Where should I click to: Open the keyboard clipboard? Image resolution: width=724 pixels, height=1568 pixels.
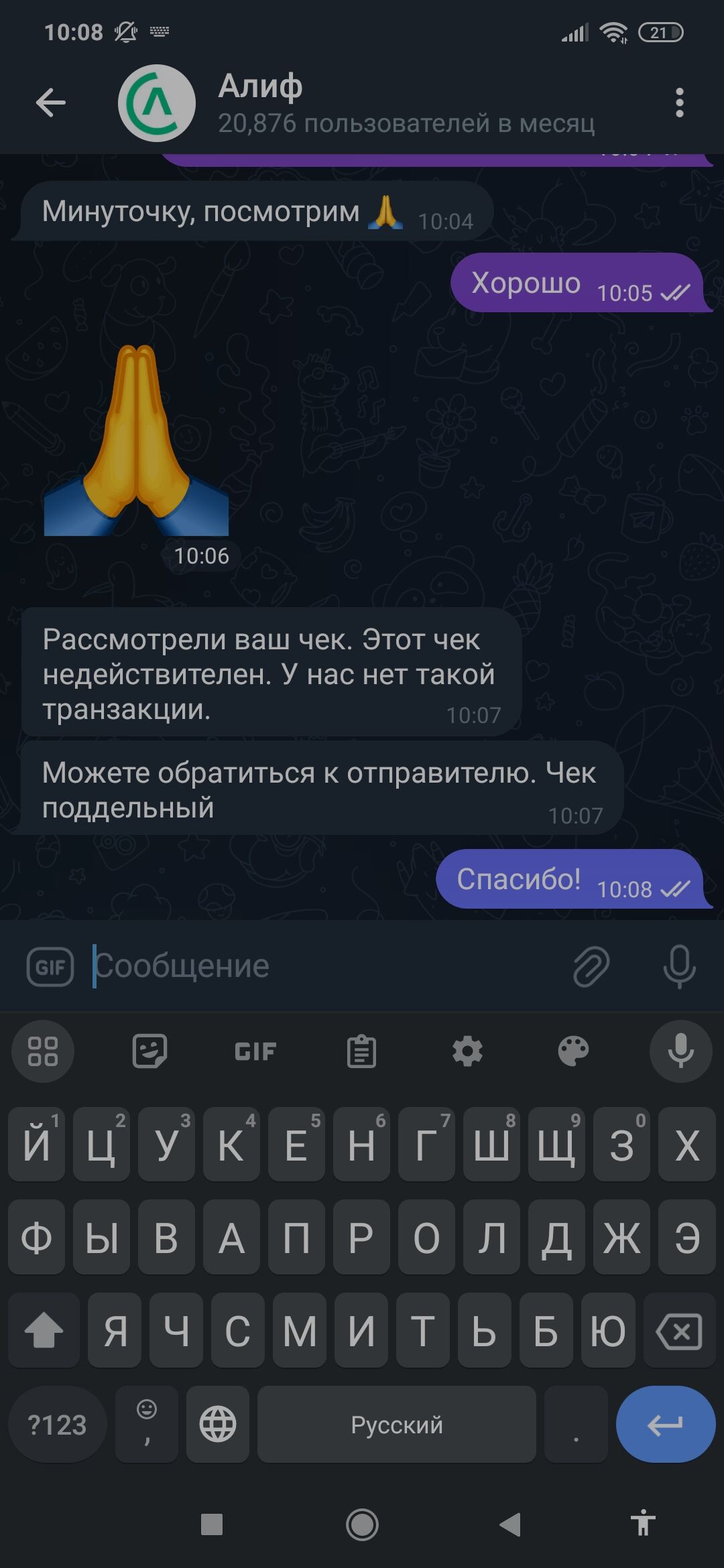click(361, 1051)
